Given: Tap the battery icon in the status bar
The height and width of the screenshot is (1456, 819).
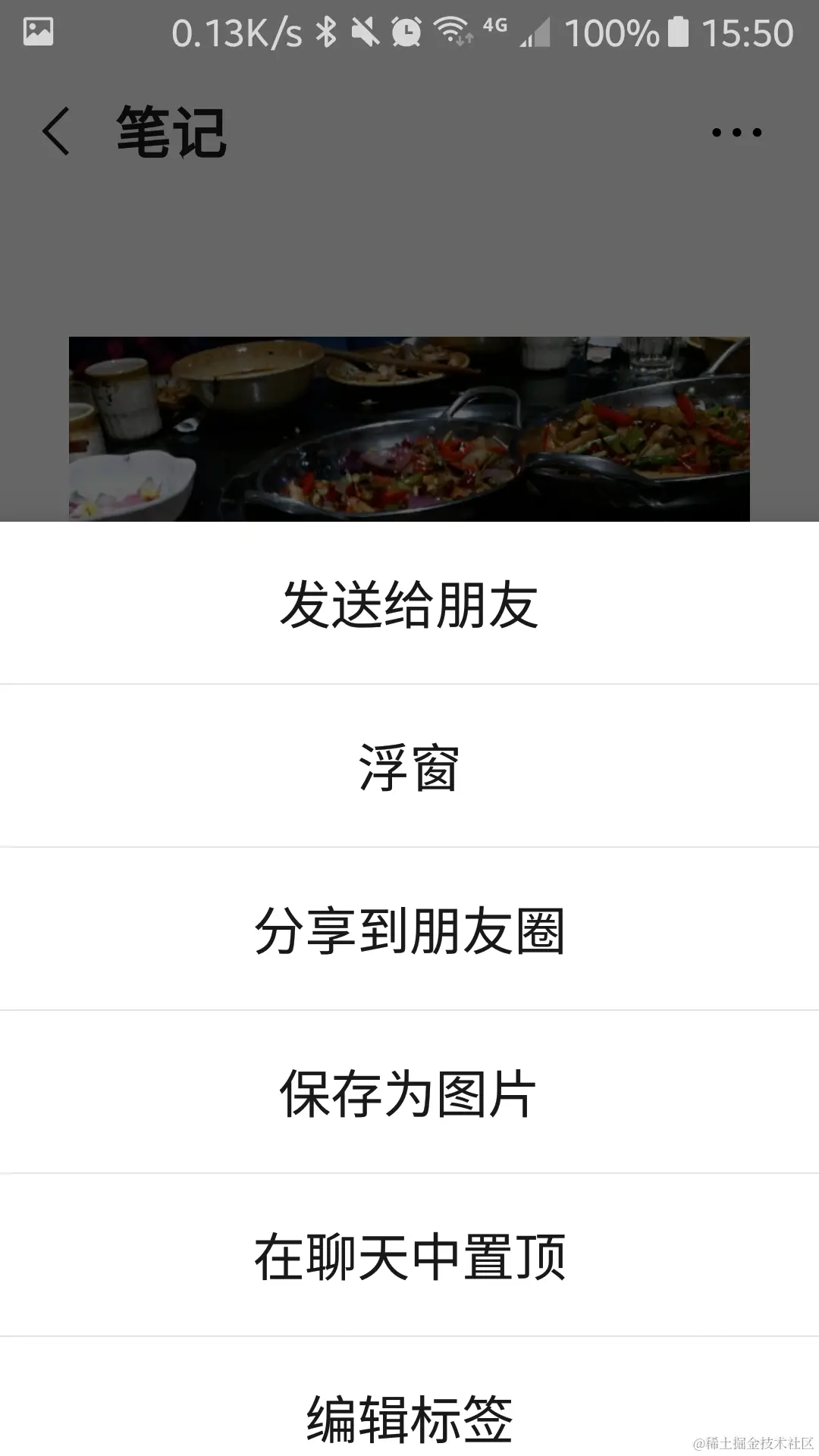Looking at the screenshot, I should (x=677, y=32).
